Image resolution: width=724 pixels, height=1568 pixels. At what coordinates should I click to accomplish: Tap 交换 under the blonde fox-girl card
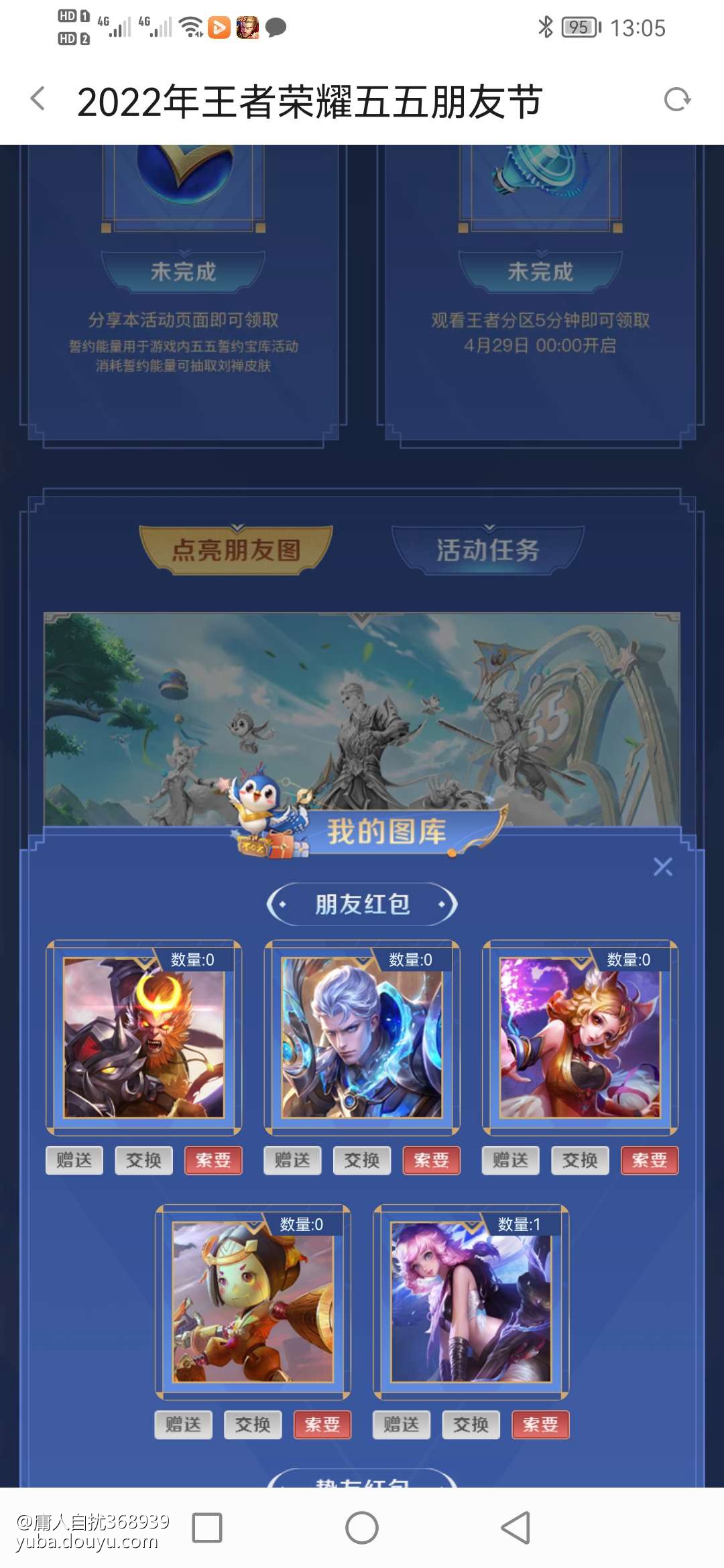(580, 1160)
